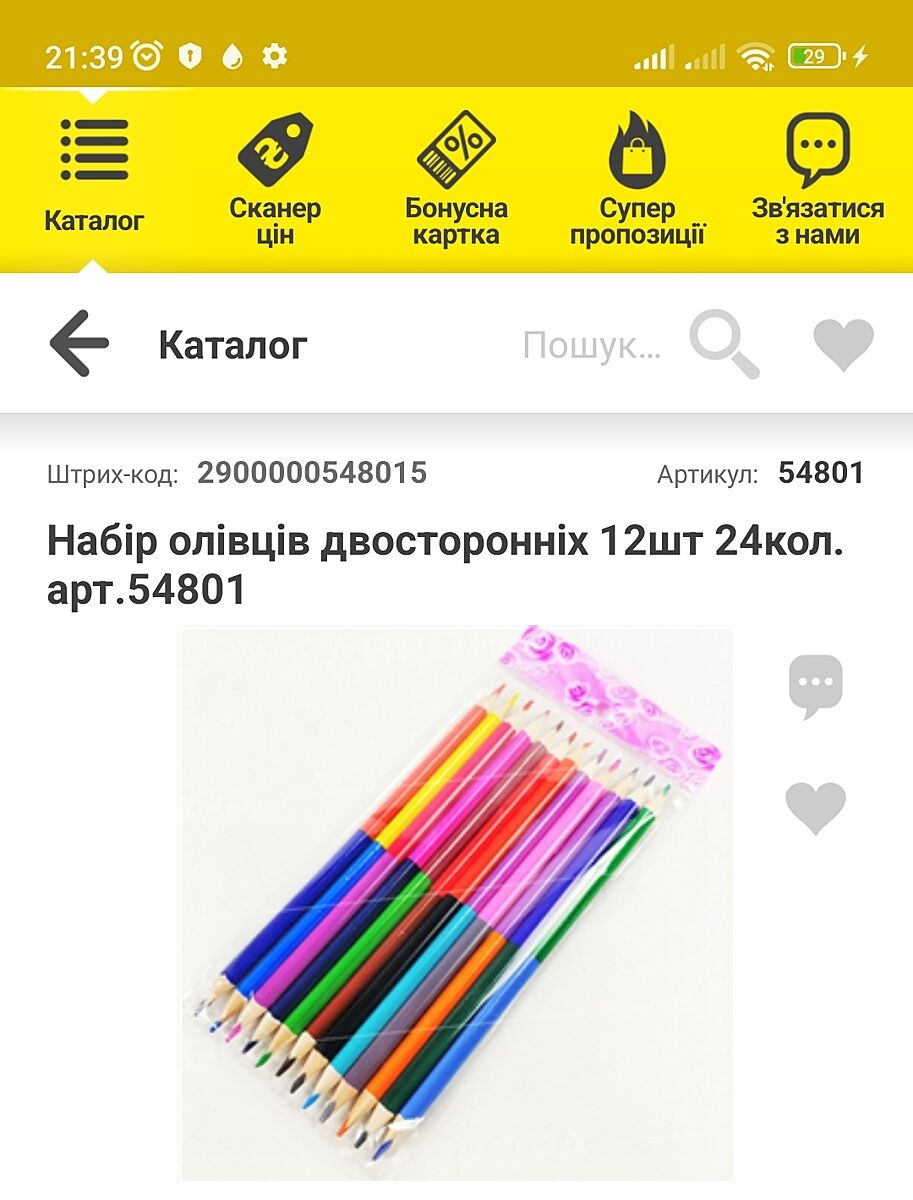Enlarge the pencil set product photo

[x=455, y=903]
